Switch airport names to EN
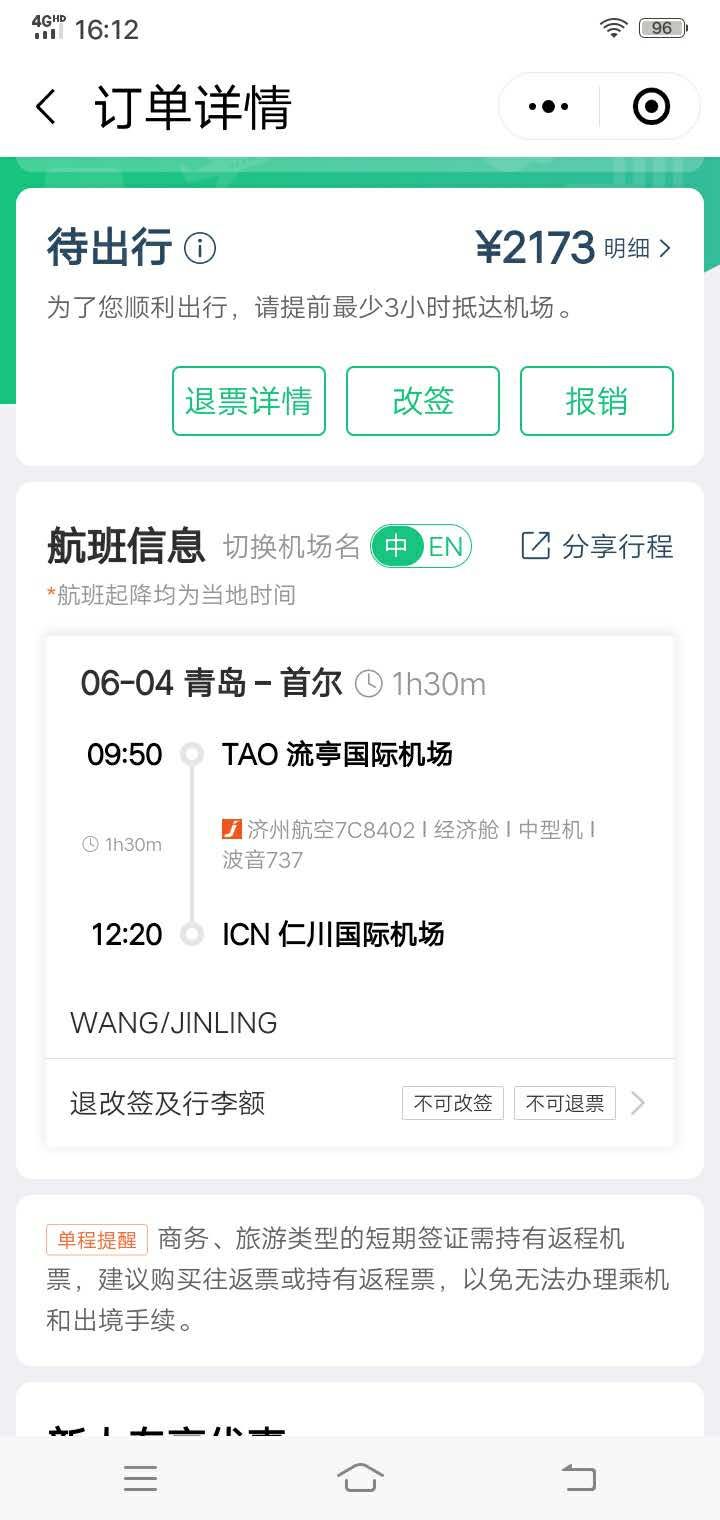Viewport: 720px width, 1520px height. (x=446, y=547)
